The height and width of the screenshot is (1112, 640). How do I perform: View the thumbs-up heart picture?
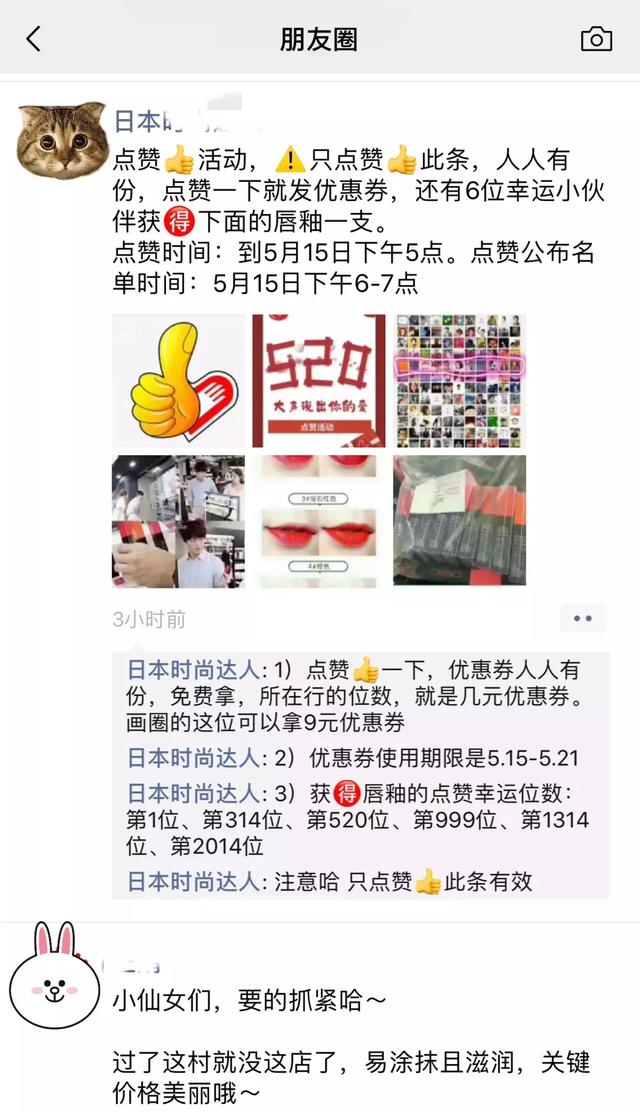pyautogui.click(x=178, y=380)
